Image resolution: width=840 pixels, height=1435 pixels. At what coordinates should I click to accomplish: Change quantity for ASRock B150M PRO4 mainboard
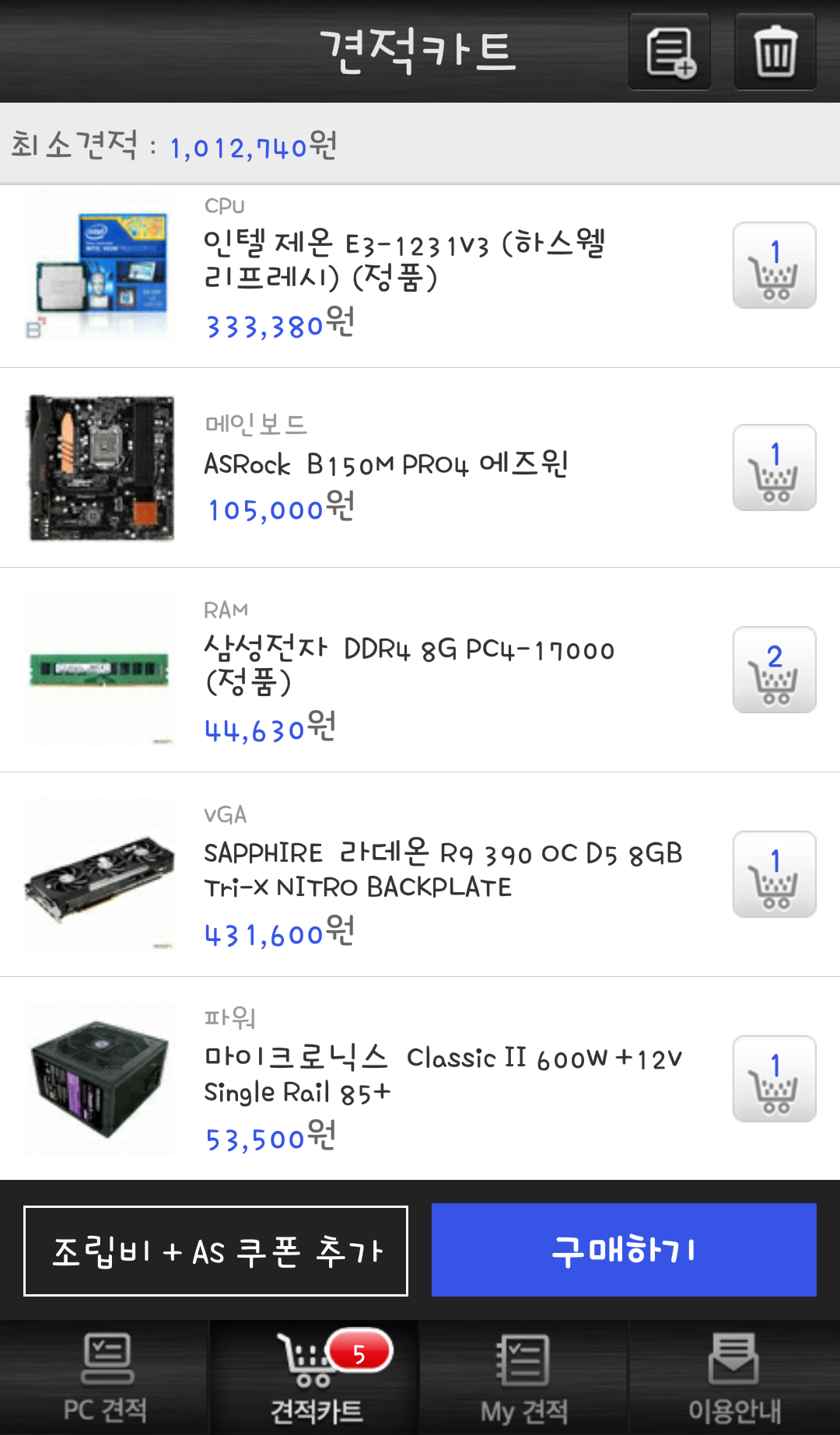pyautogui.click(x=774, y=467)
